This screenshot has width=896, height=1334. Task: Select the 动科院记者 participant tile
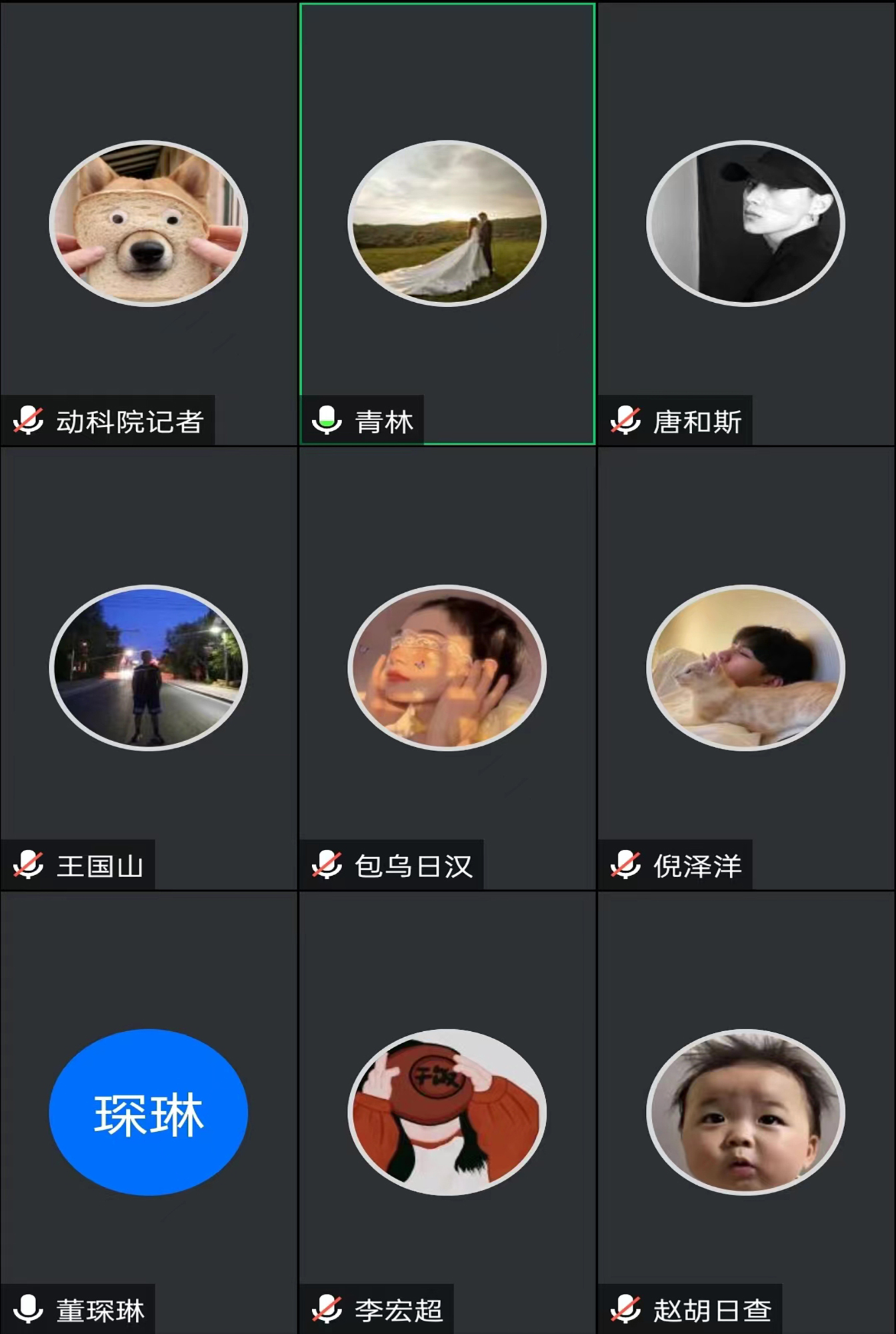[148, 223]
